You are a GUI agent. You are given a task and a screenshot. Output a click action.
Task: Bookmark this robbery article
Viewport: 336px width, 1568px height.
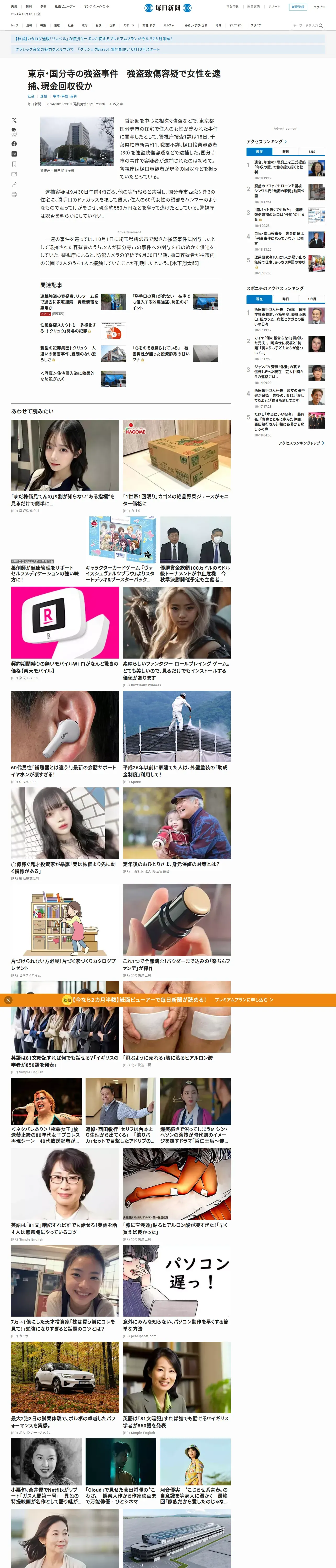click(x=14, y=164)
